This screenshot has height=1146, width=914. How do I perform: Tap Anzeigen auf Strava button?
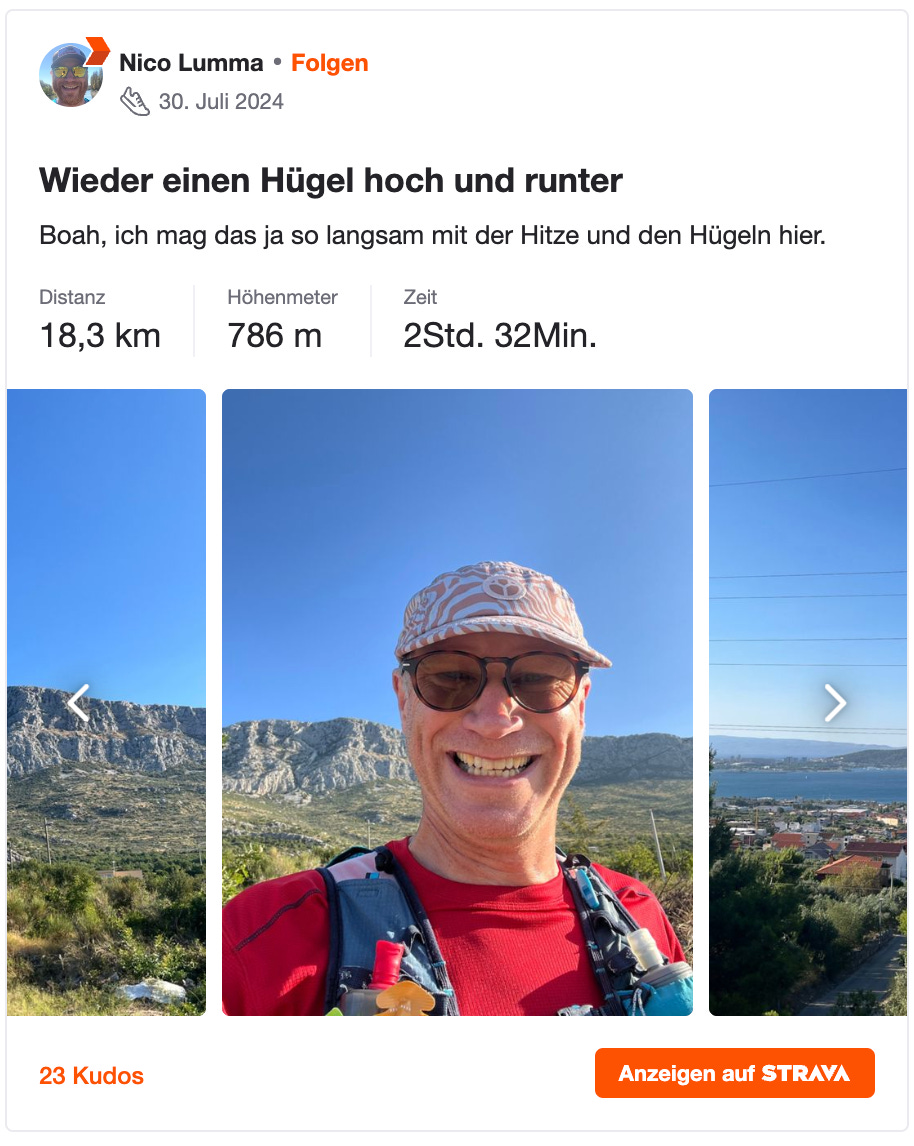click(734, 1073)
